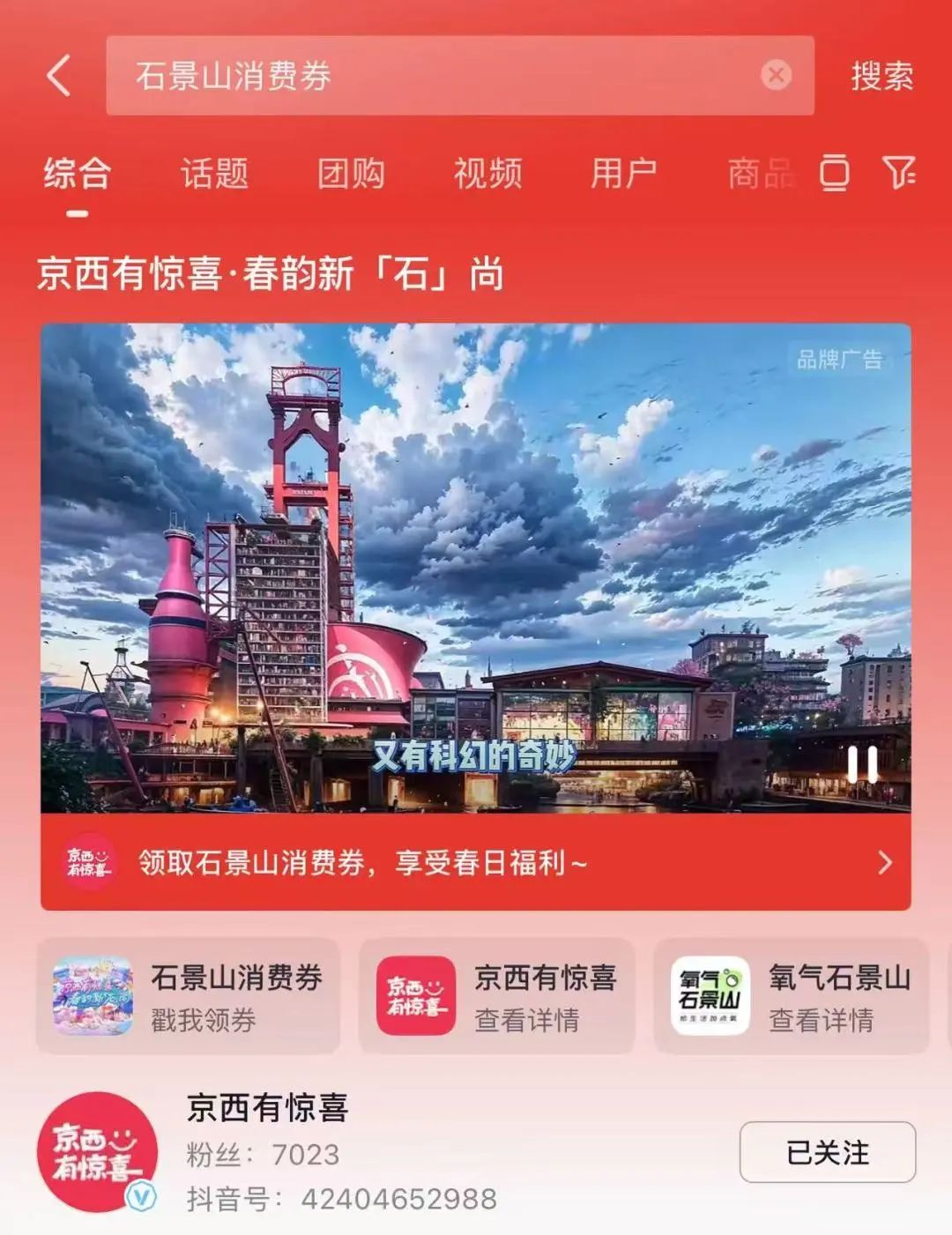View details of the 氧气石景山 card

[791, 996]
